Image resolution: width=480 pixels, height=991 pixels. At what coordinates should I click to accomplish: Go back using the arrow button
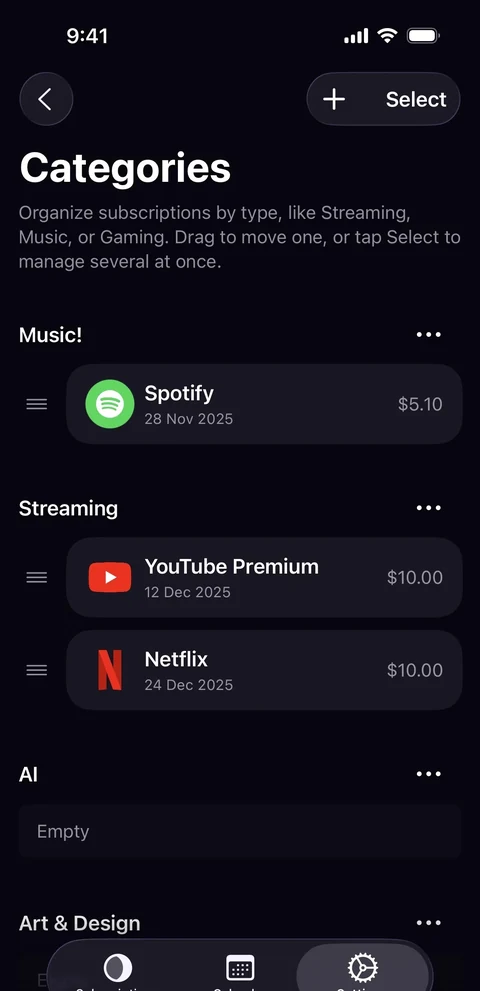[x=46, y=99]
